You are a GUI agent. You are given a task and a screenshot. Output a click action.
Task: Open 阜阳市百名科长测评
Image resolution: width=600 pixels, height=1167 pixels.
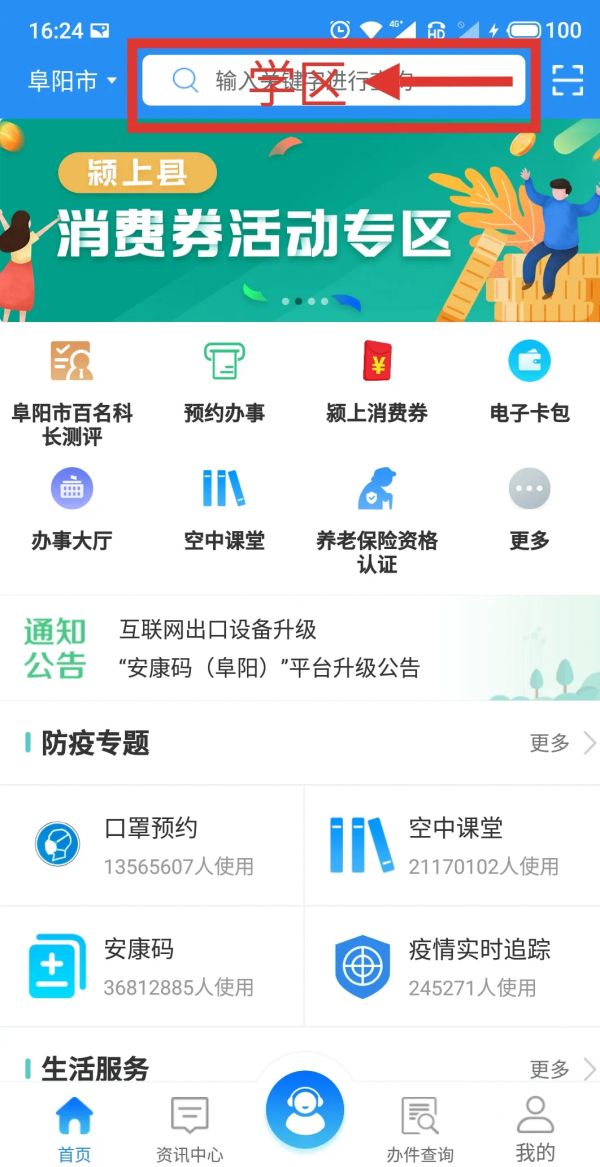click(x=72, y=392)
